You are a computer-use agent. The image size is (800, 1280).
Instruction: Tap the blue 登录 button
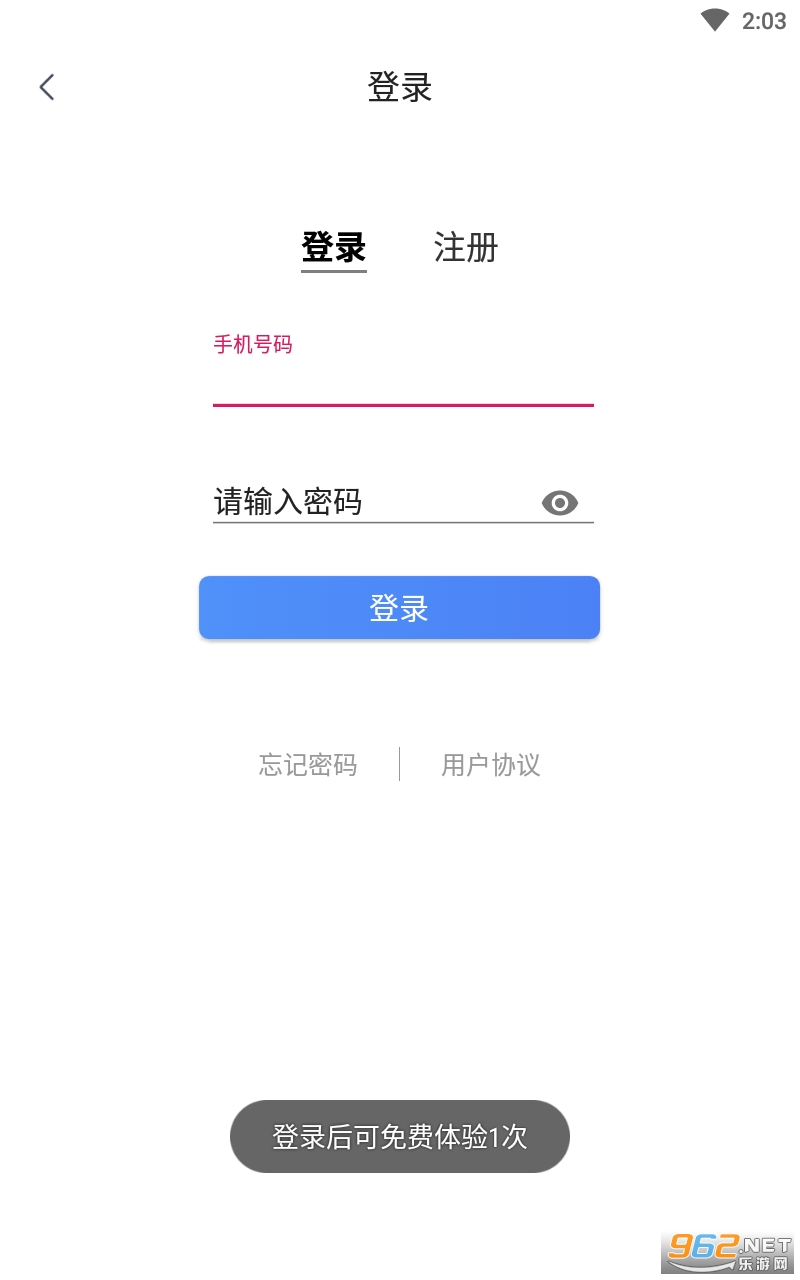click(399, 607)
